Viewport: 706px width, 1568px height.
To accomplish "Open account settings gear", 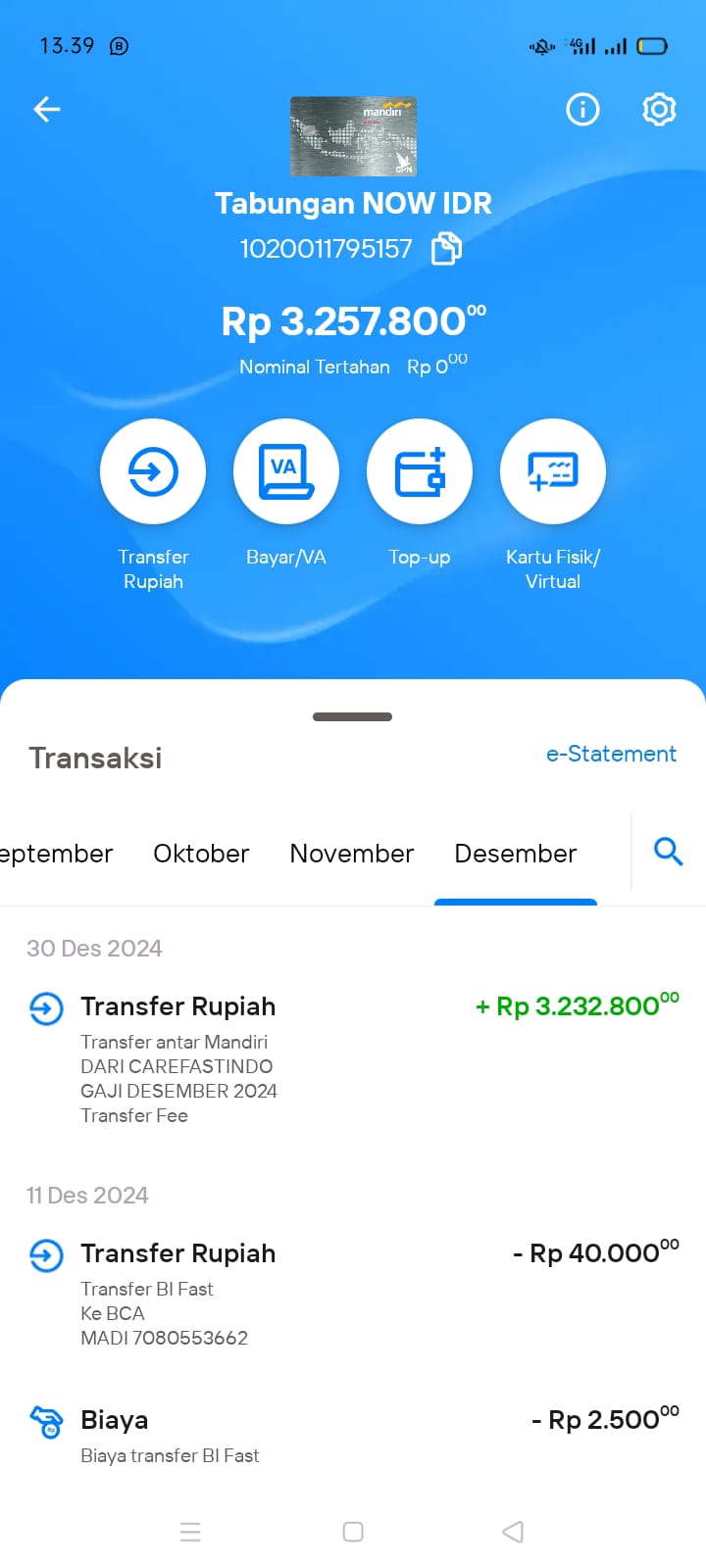I will [659, 109].
